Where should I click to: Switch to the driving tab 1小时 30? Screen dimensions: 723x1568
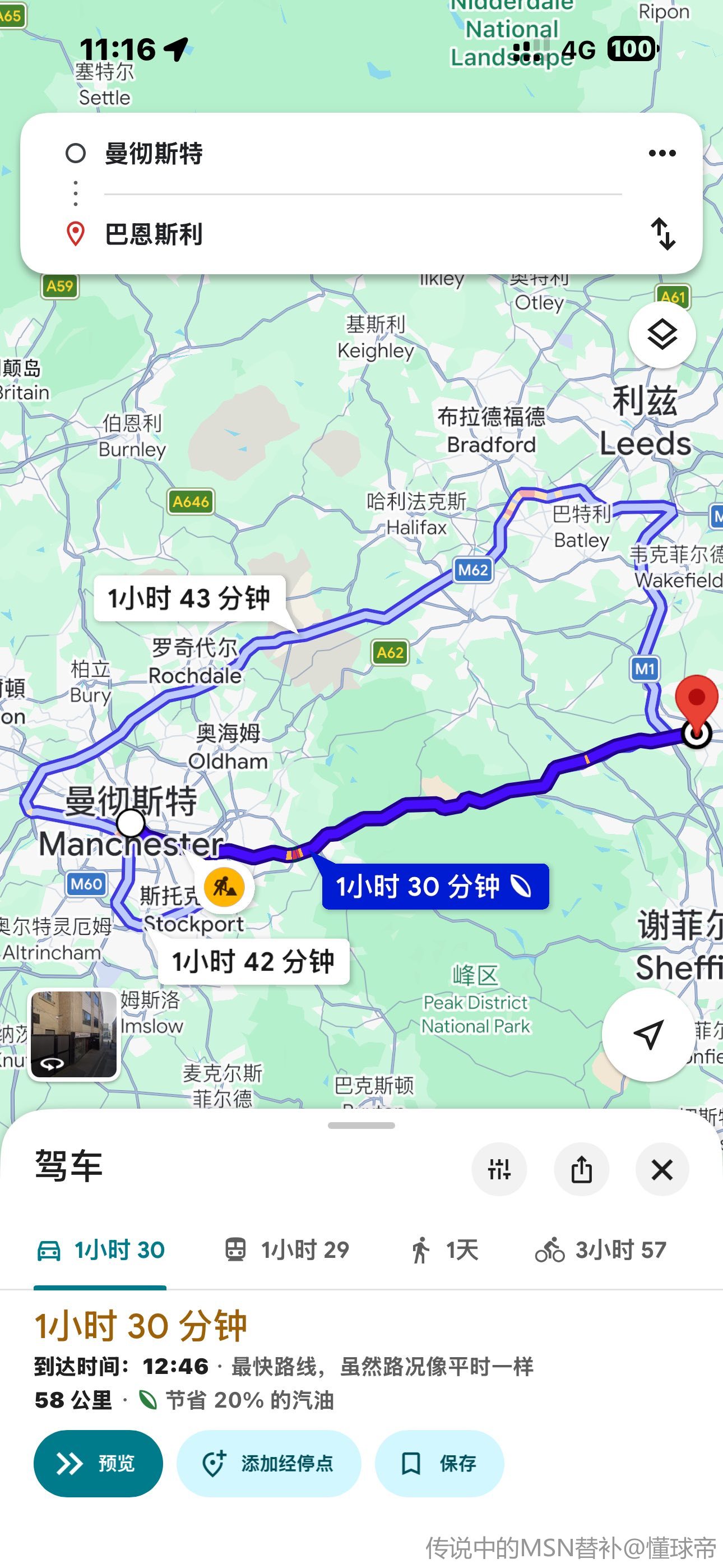point(100,1250)
